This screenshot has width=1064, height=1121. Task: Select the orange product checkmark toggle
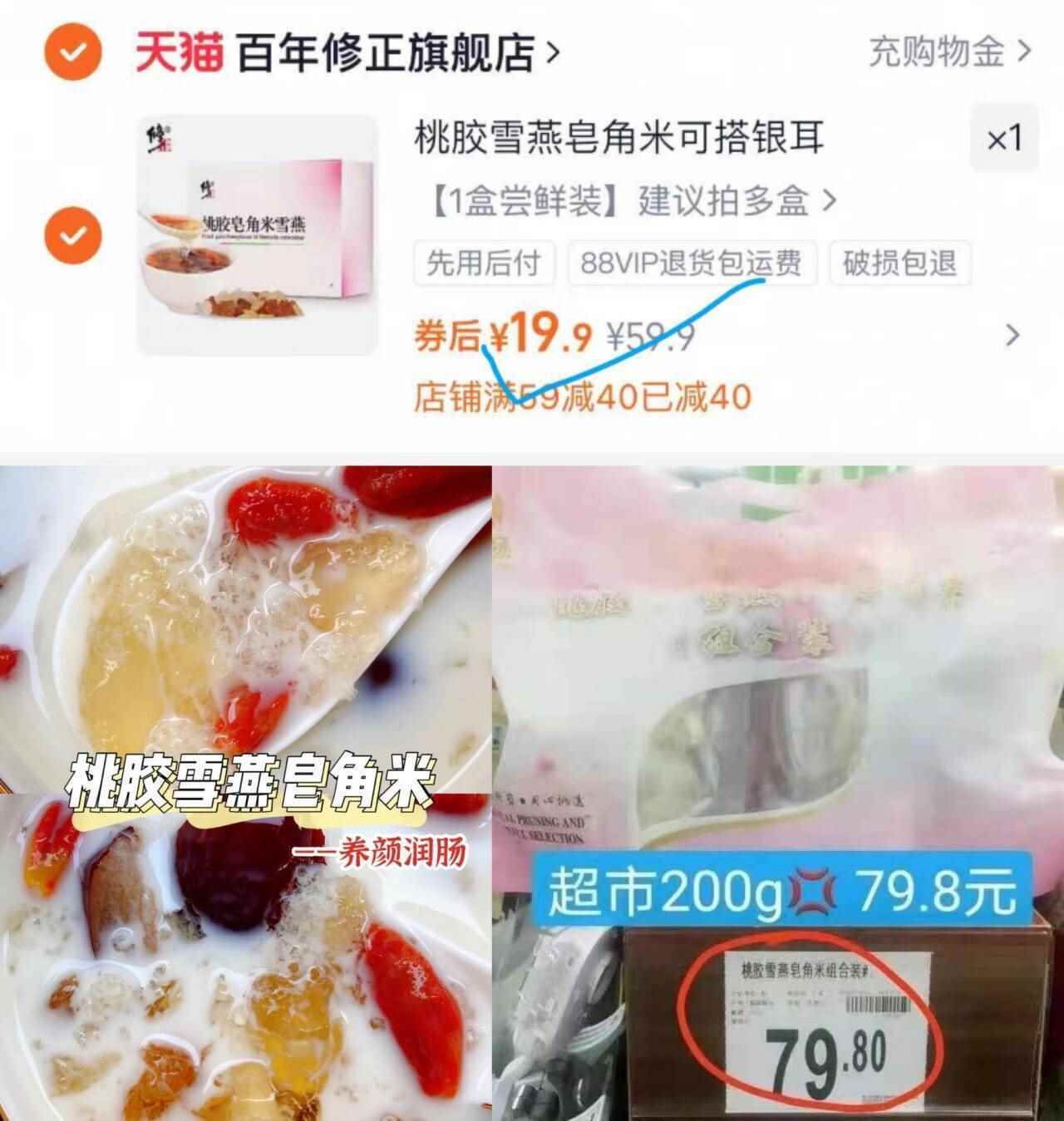[73, 234]
